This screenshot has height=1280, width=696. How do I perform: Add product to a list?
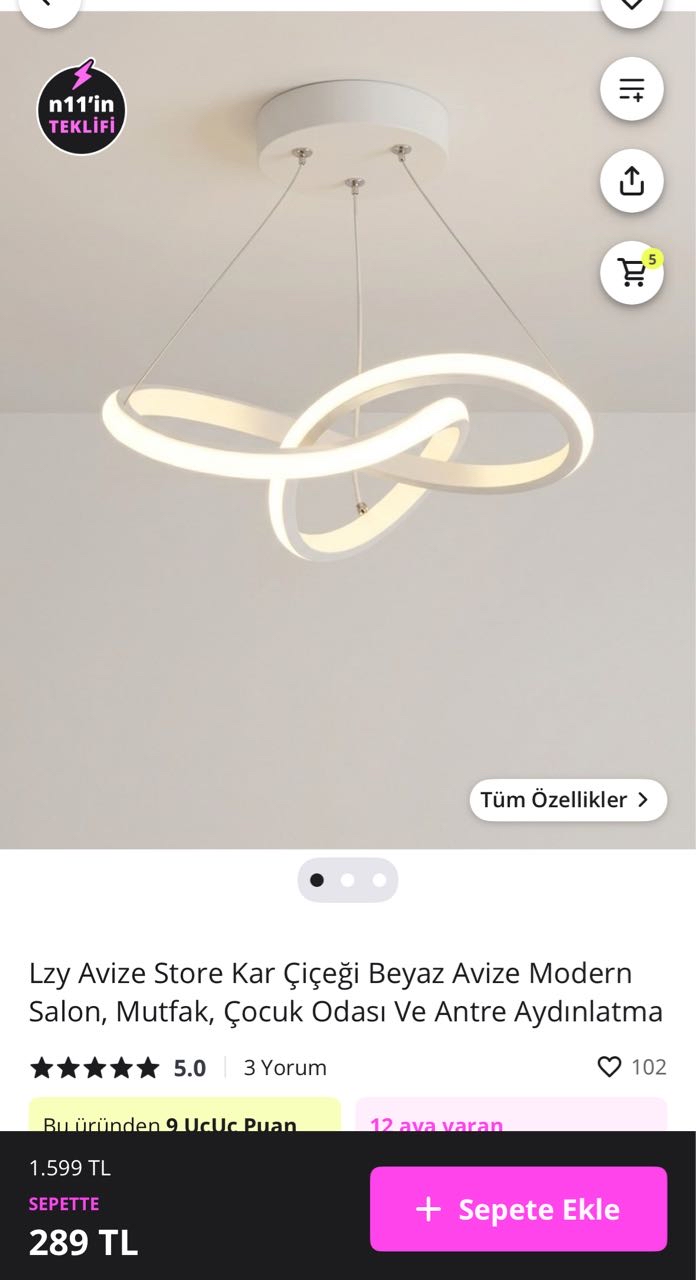[631, 90]
